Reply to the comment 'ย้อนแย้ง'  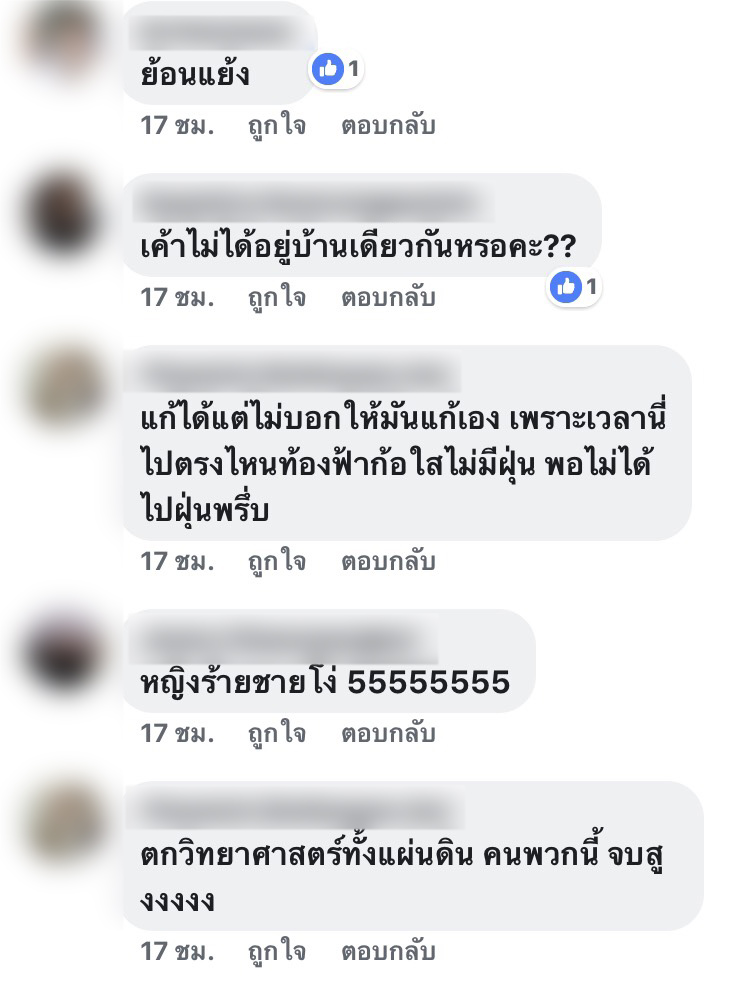click(x=388, y=127)
